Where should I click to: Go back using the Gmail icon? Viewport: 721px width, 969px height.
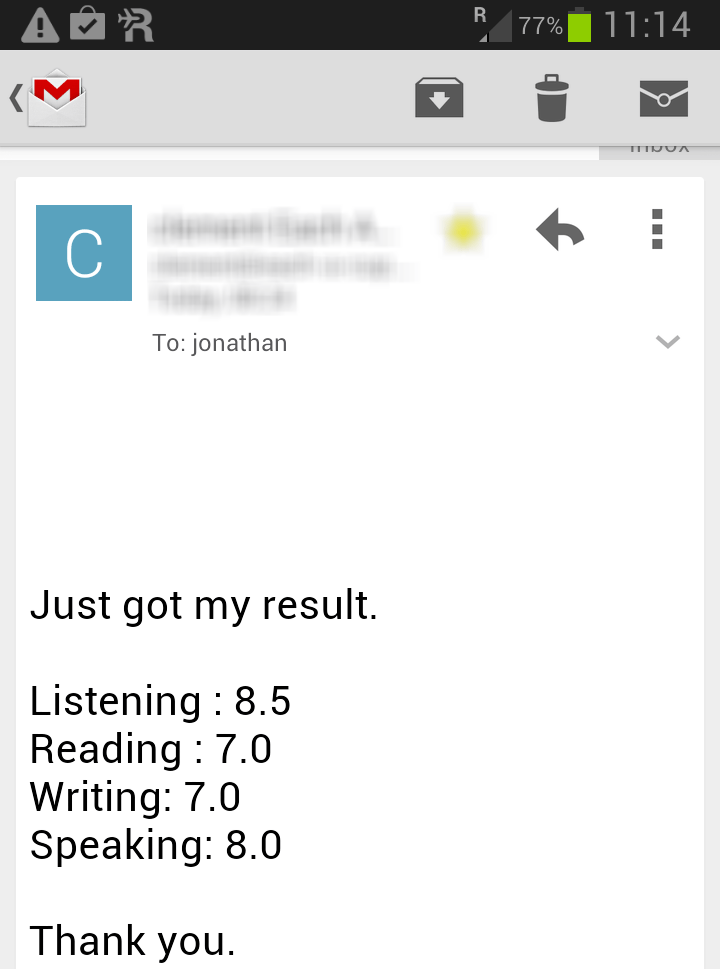coord(52,98)
